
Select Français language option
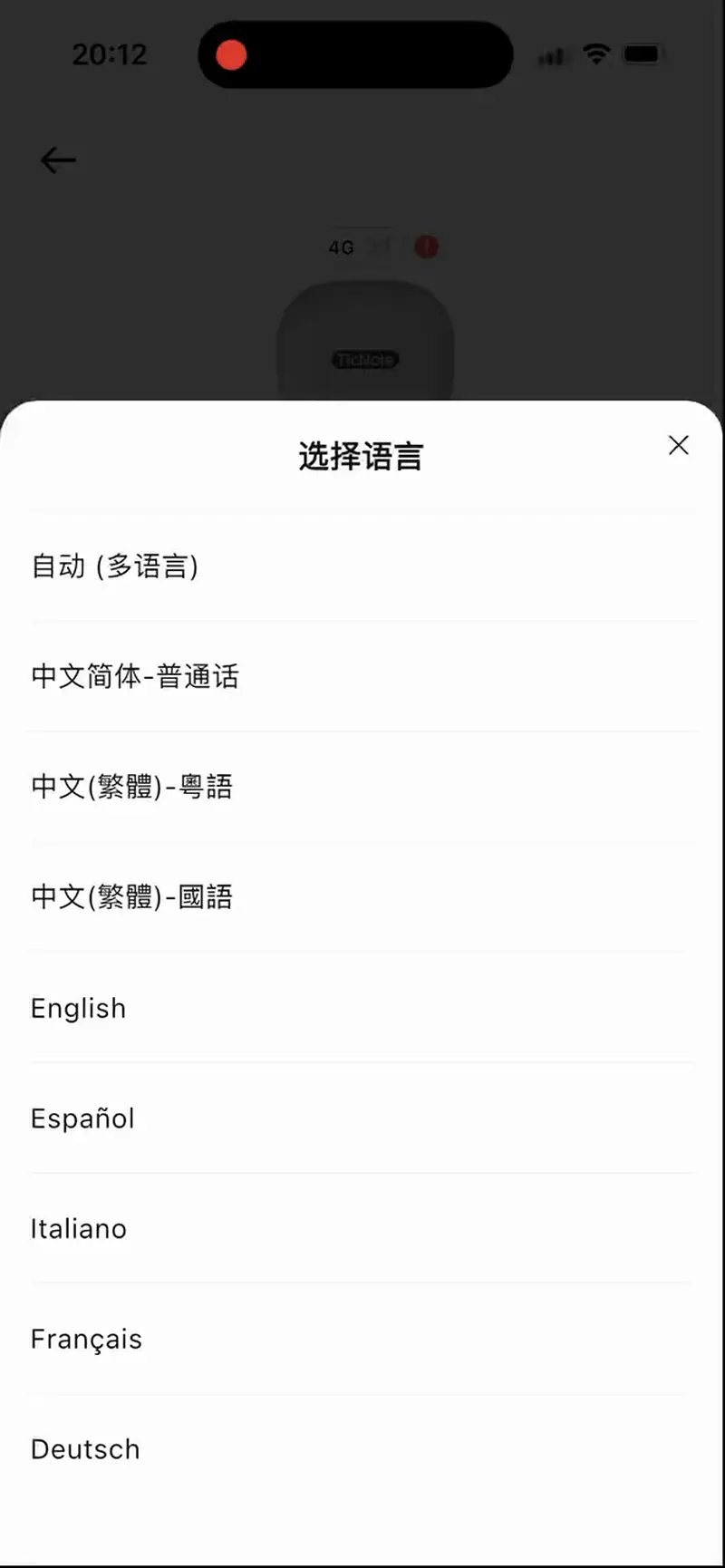86,1339
